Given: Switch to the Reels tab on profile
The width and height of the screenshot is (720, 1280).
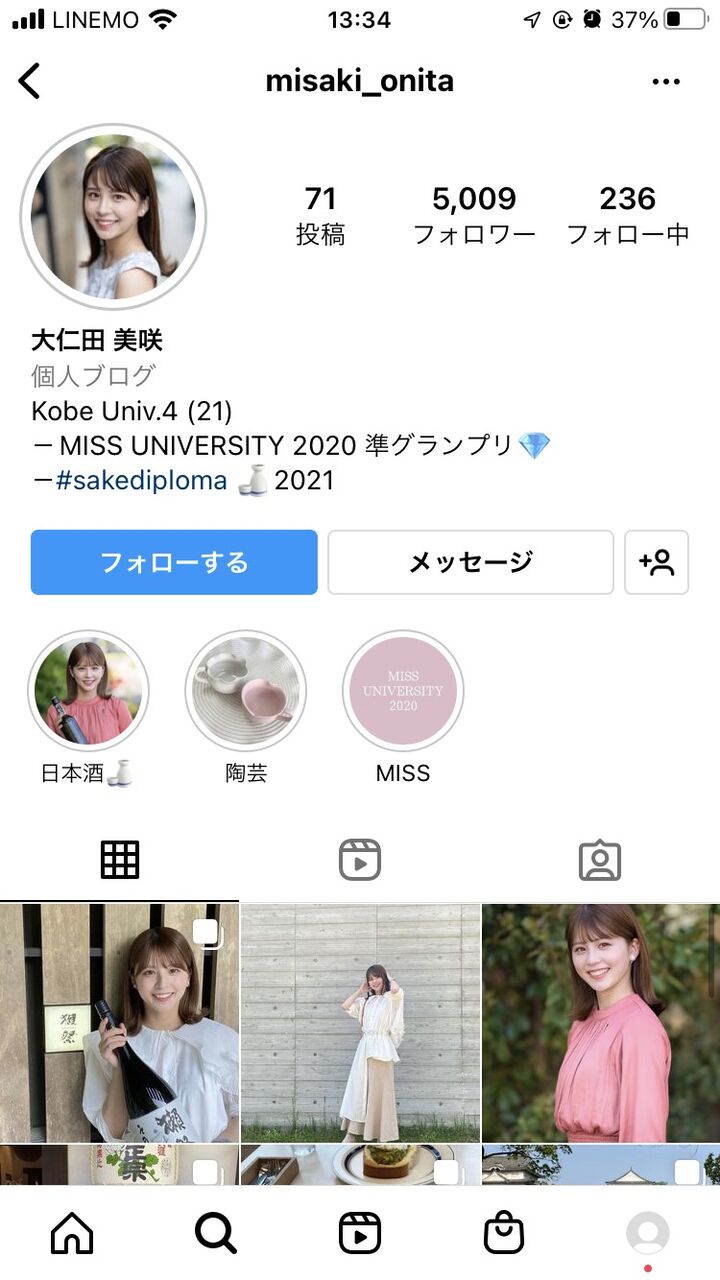Looking at the screenshot, I should click(360, 860).
